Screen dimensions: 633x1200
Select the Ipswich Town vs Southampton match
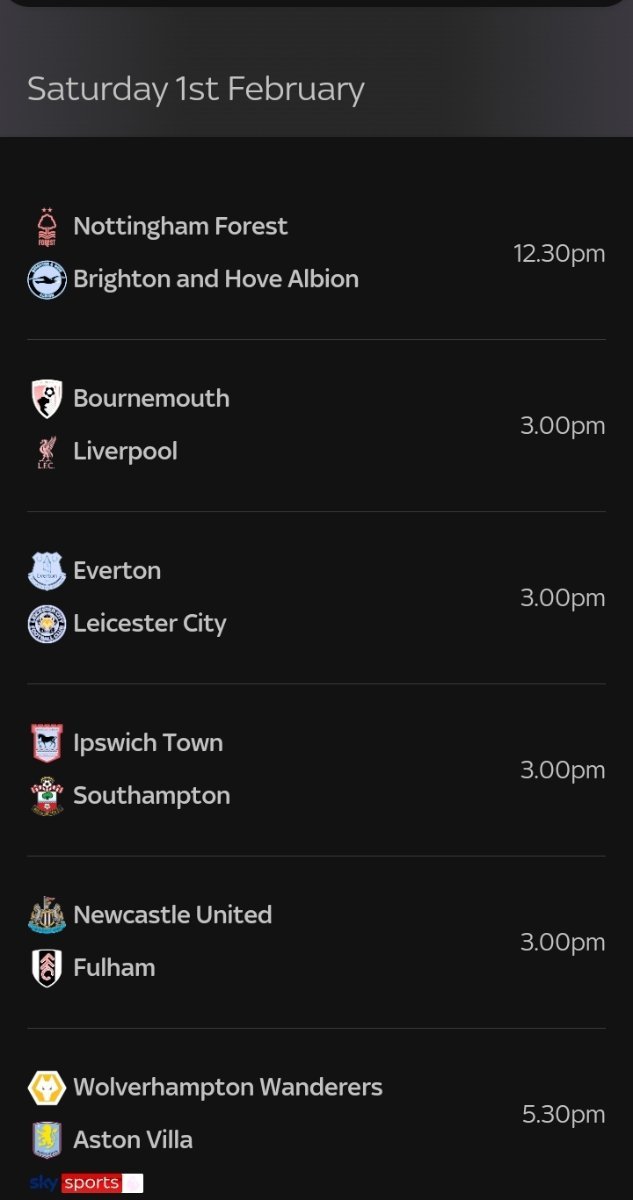[x=316, y=769]
